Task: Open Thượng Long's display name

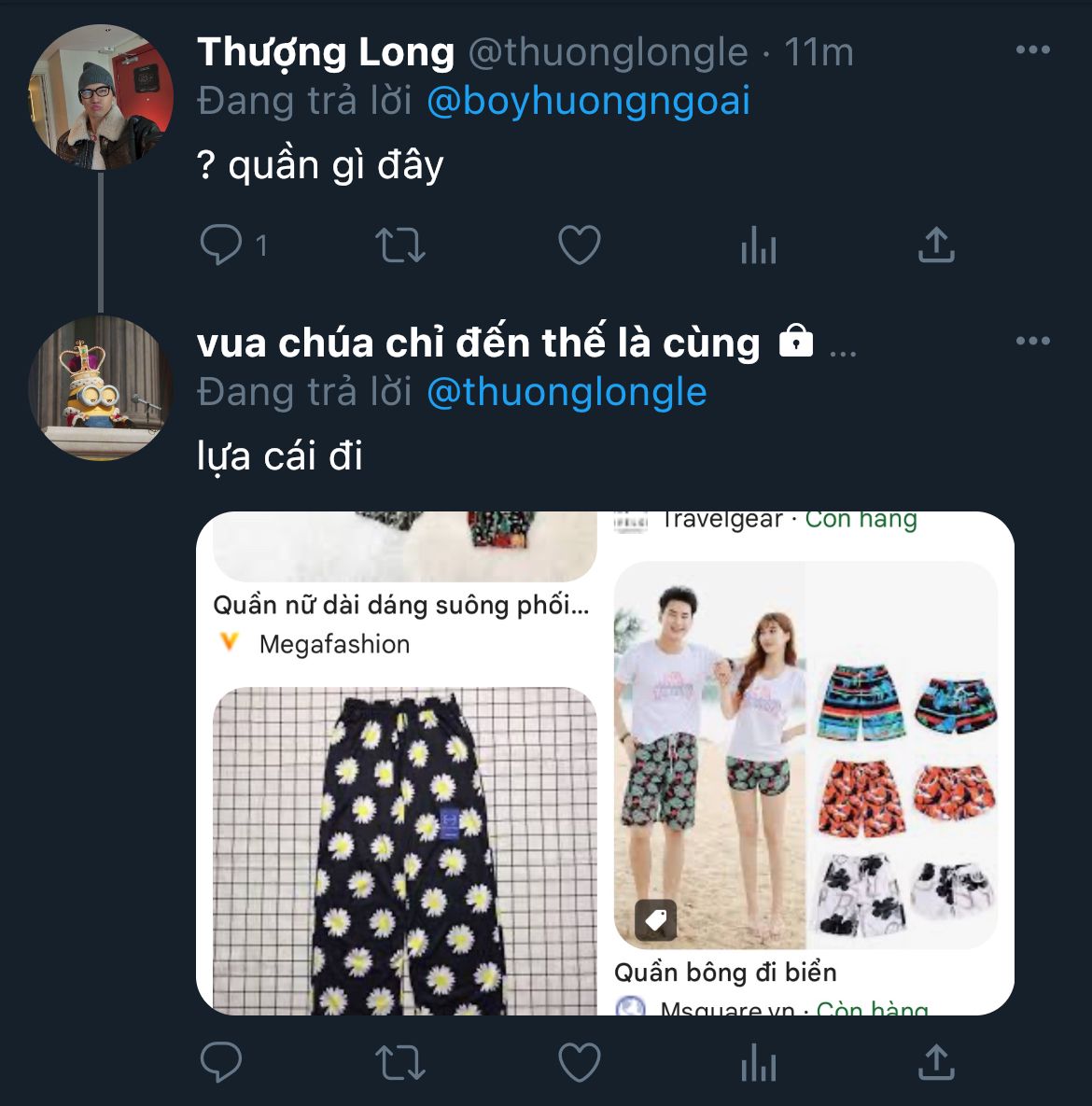Action: (326, 52)
